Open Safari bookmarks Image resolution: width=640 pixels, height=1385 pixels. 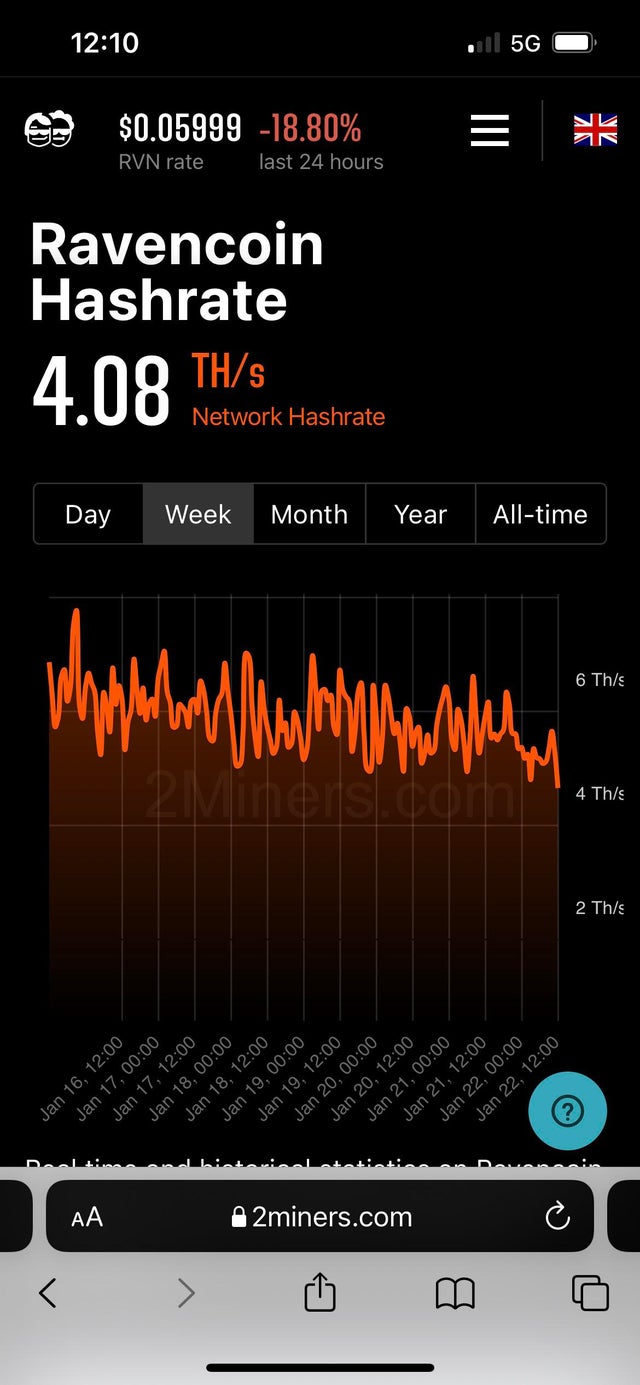click(x=455, y=1295)
